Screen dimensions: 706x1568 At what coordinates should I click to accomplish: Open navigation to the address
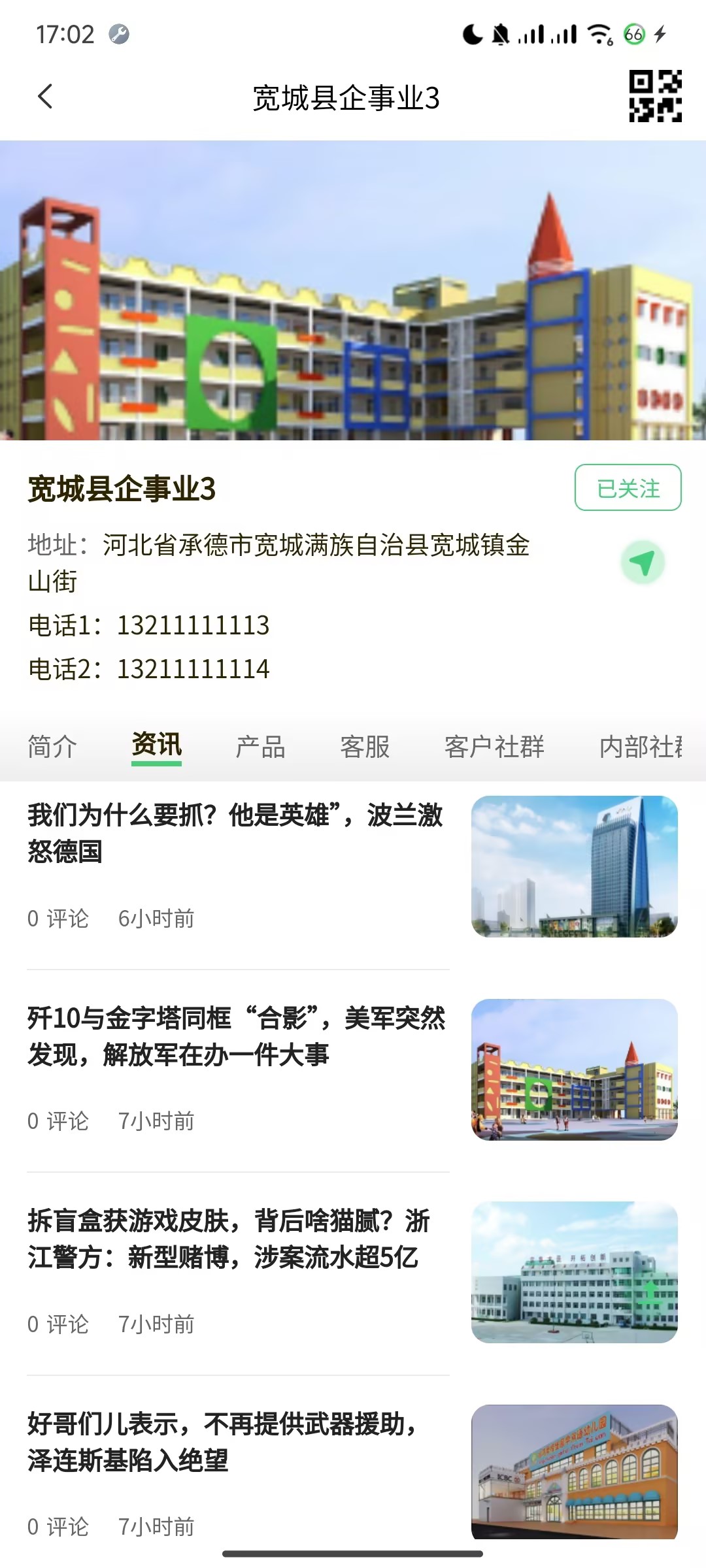tap(643, 563)
